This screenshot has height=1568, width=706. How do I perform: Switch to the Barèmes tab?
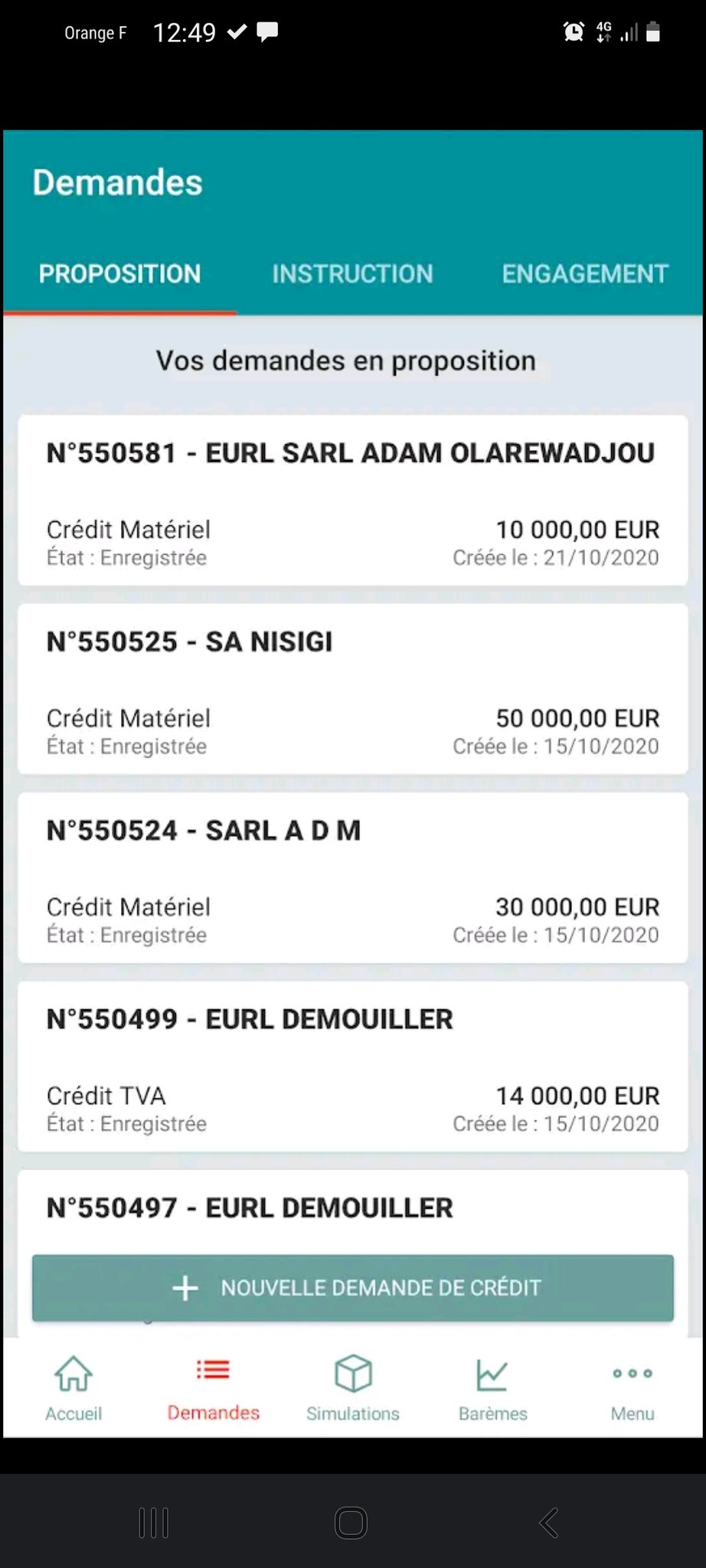(492, 1387)
